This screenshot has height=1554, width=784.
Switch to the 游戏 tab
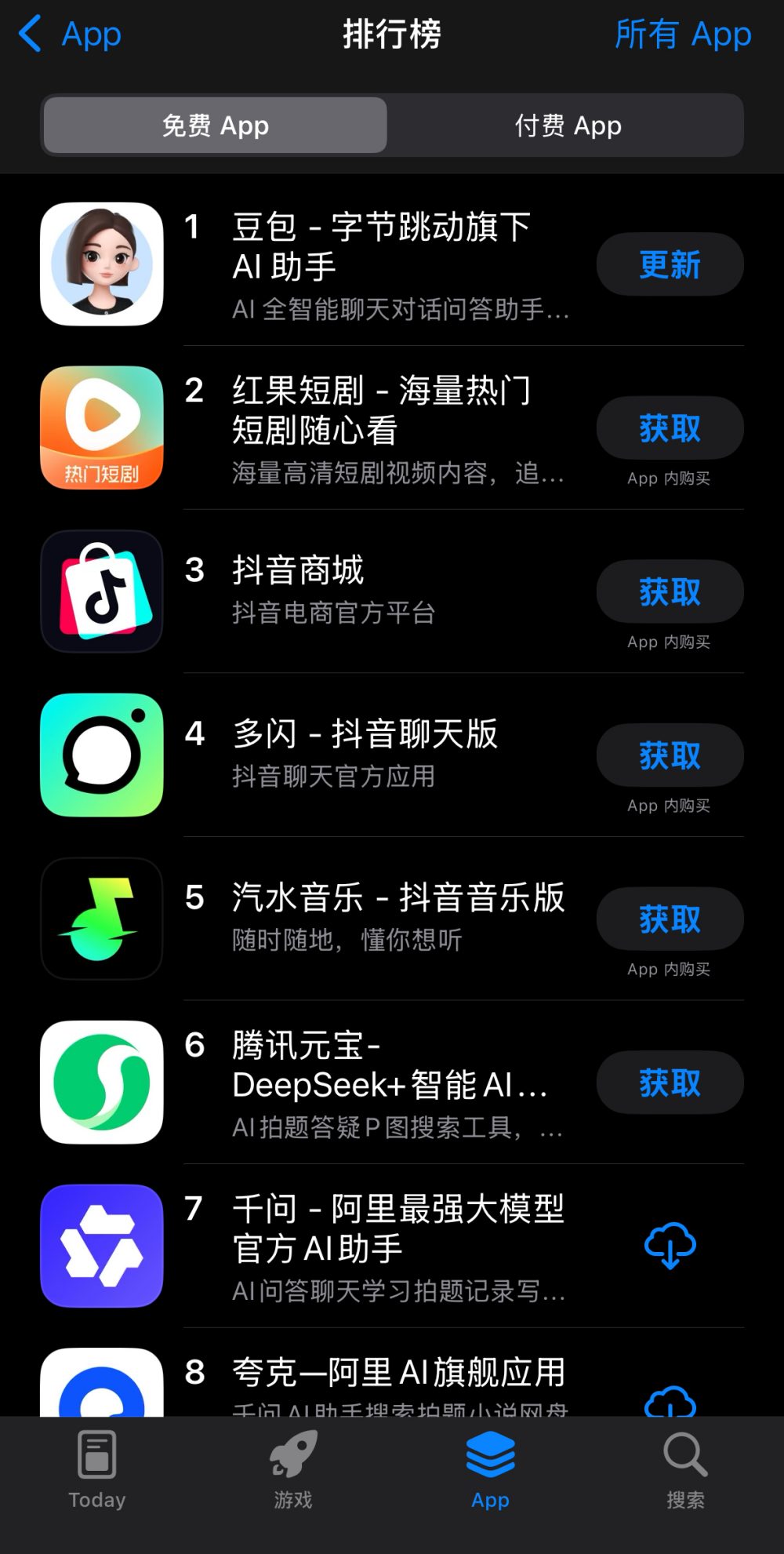(x=293, y=1468)
